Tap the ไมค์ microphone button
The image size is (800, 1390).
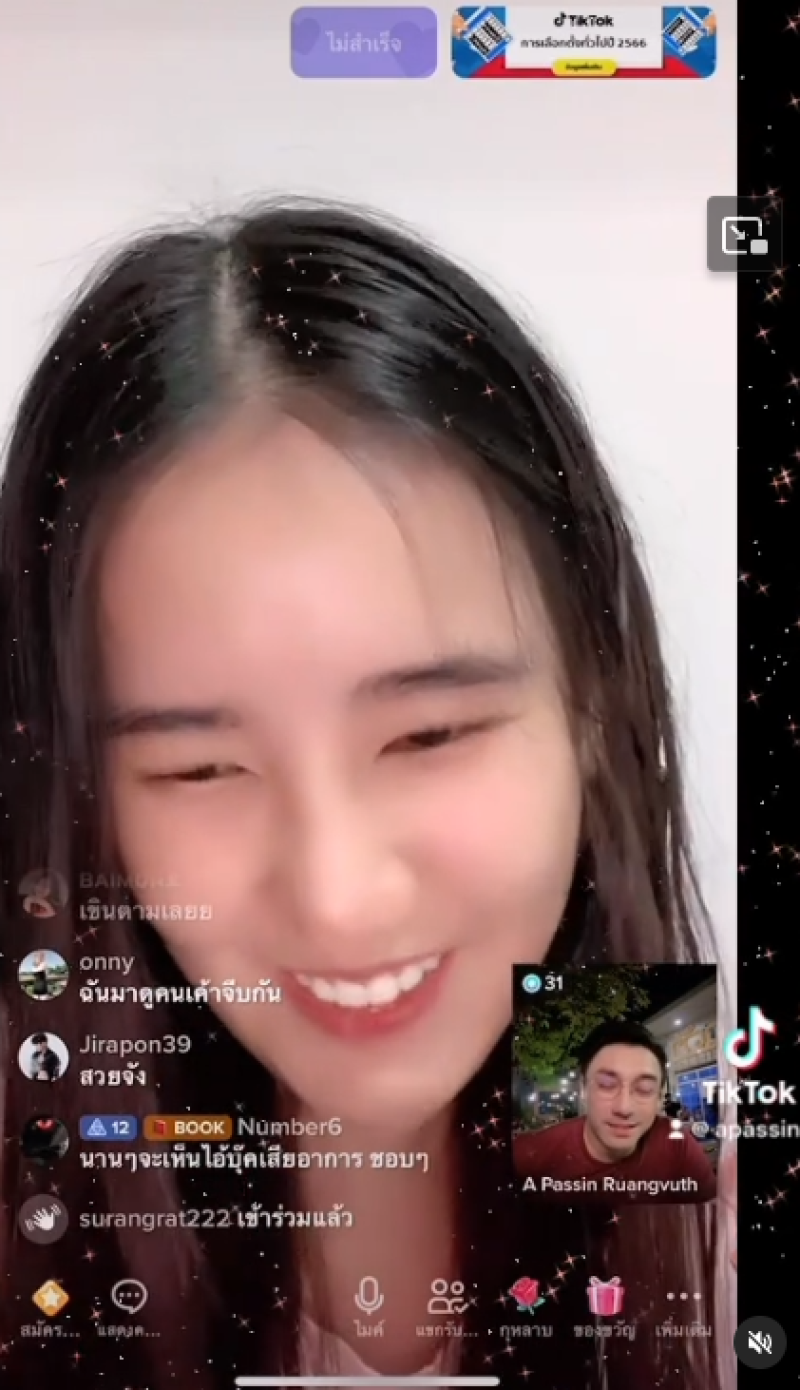[368, 1298]
